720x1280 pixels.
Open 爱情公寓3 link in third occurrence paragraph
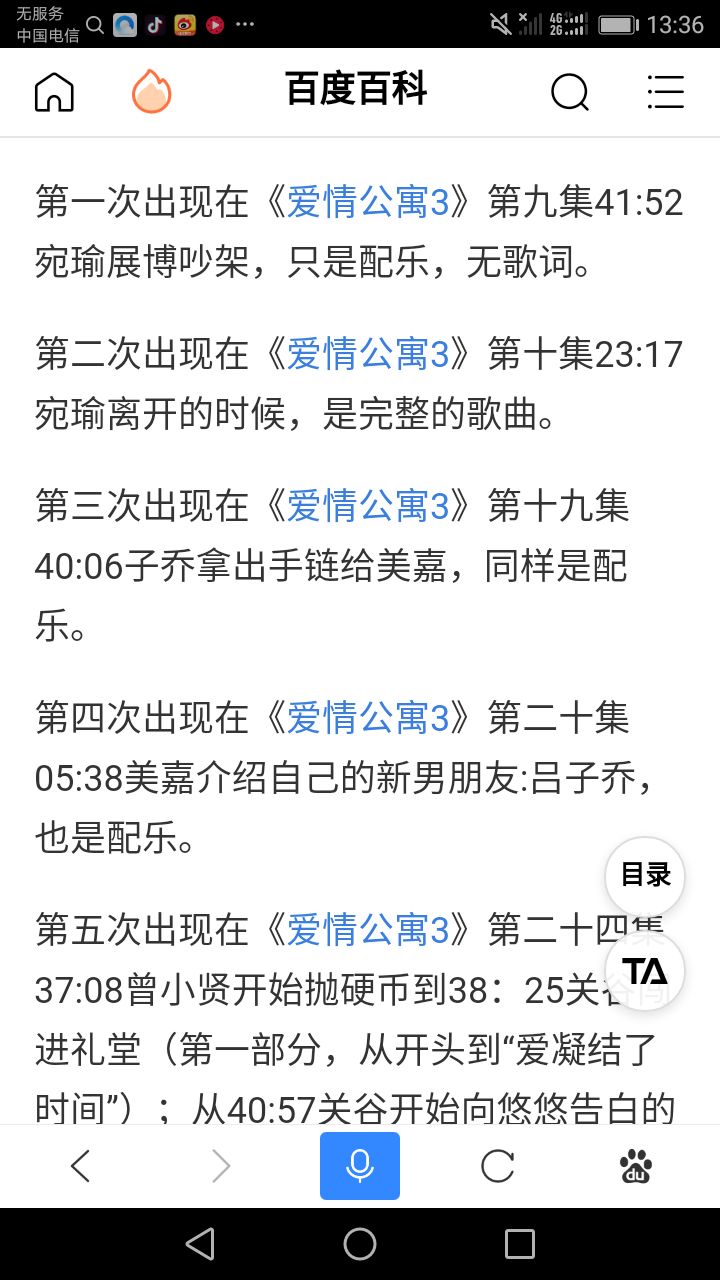(369, 506)
